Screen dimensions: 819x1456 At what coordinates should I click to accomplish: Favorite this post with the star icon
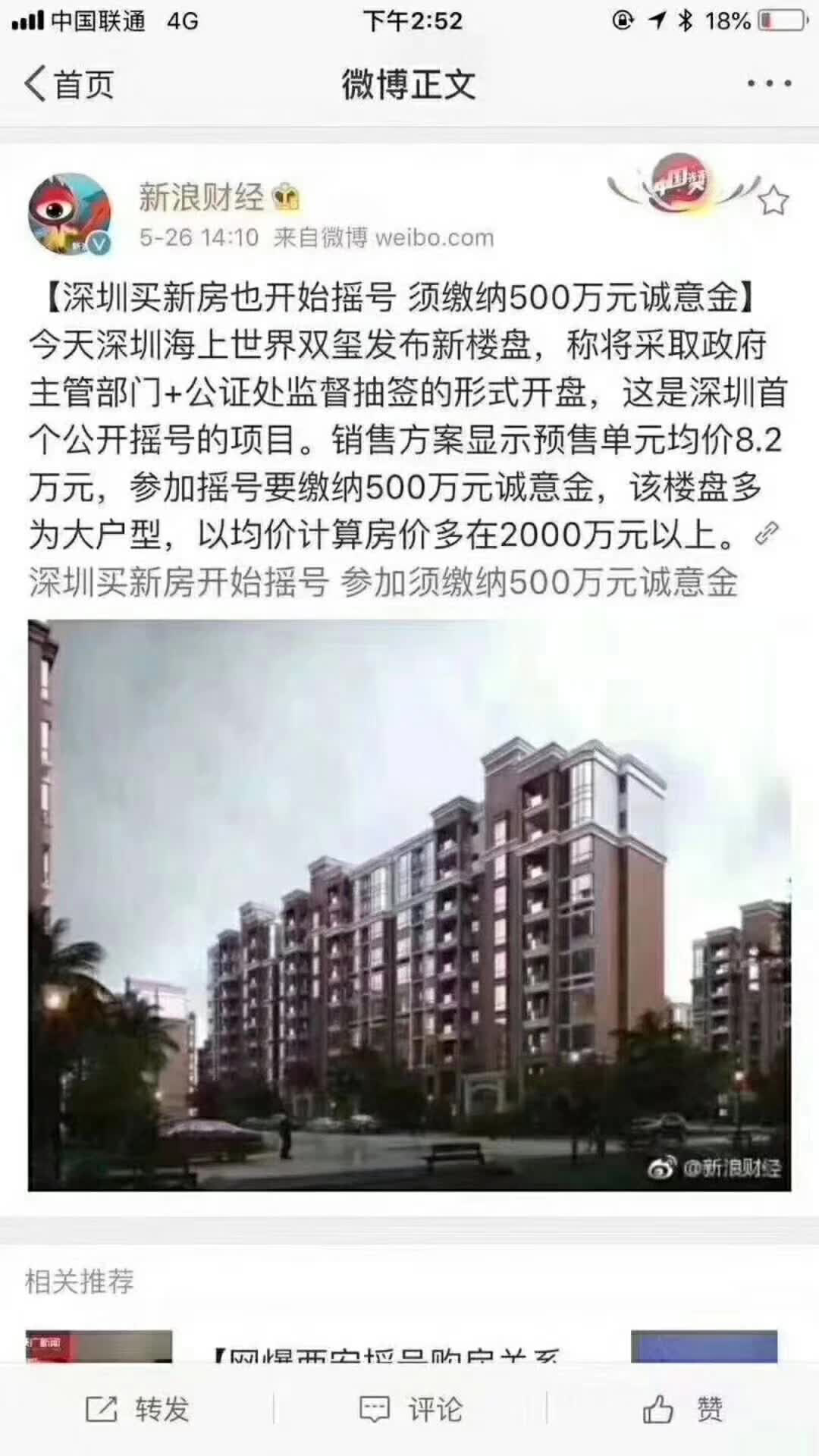click(x=773, y=201)
